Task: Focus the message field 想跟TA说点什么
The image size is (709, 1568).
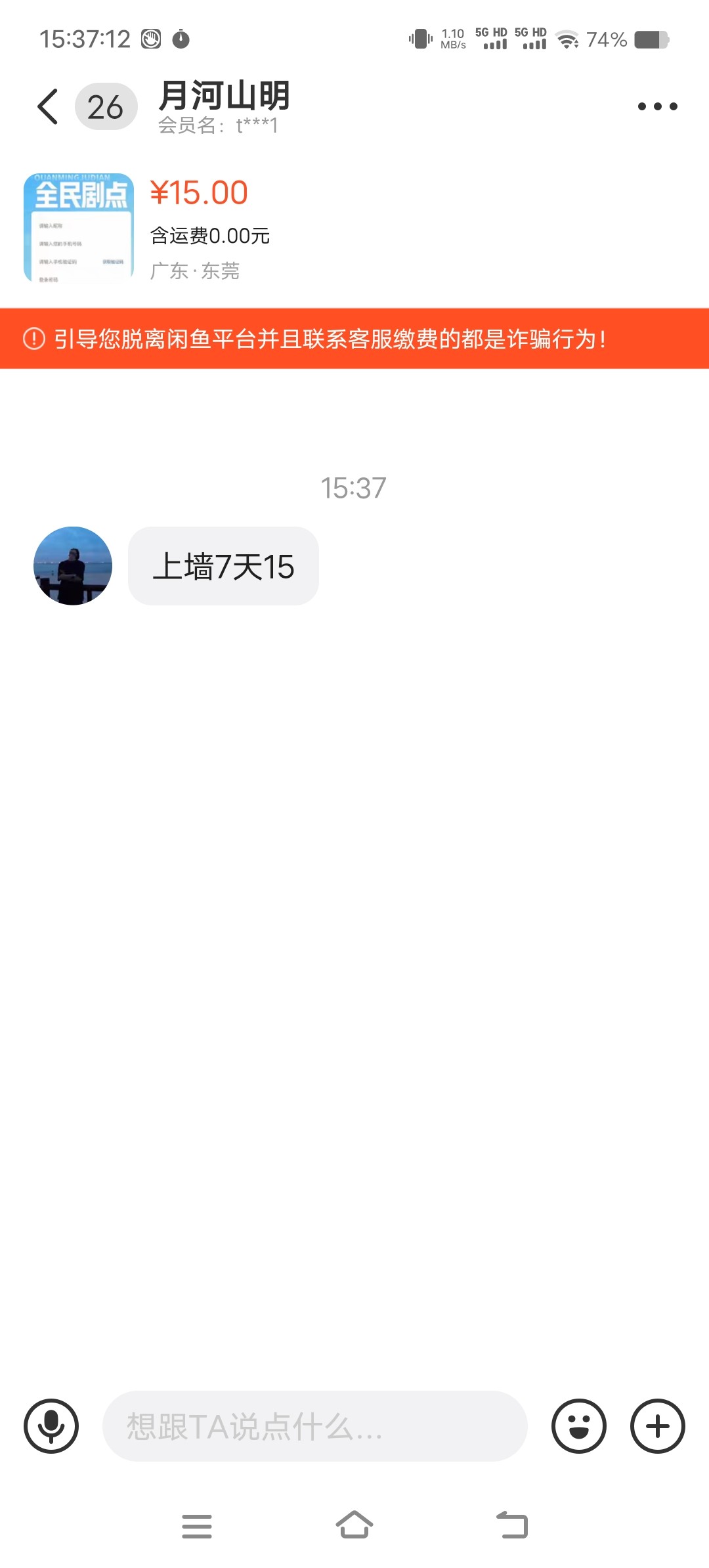Action: pos(315,1426)
